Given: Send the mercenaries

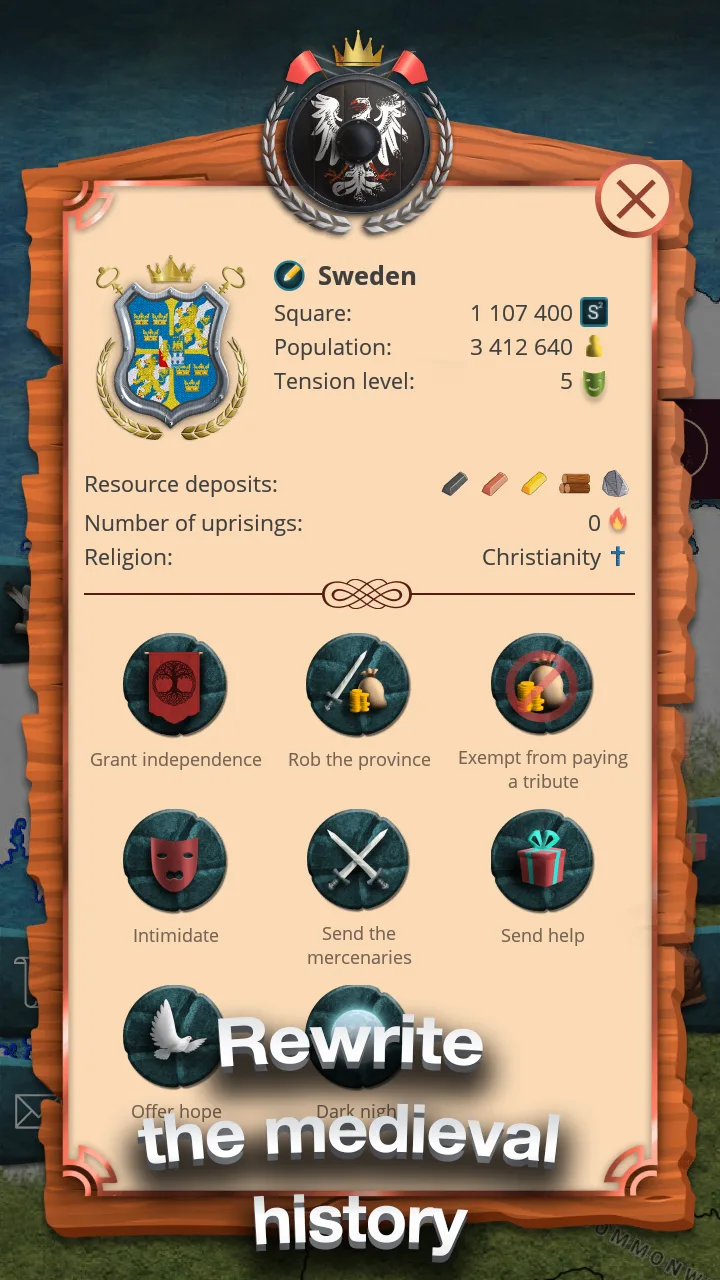Looking at the screenshot, I should coord(358,862).
